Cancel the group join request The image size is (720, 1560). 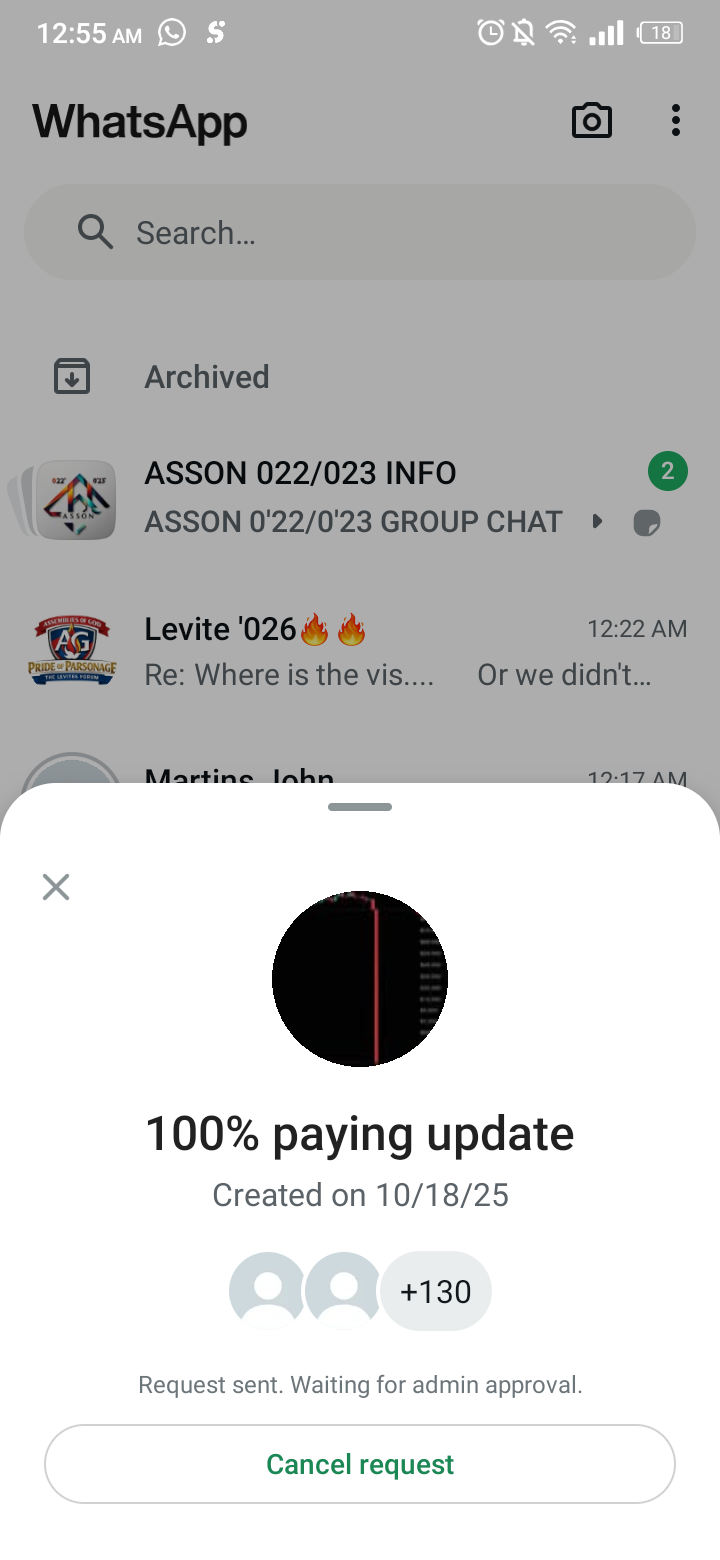click(x=360, y=1464)
